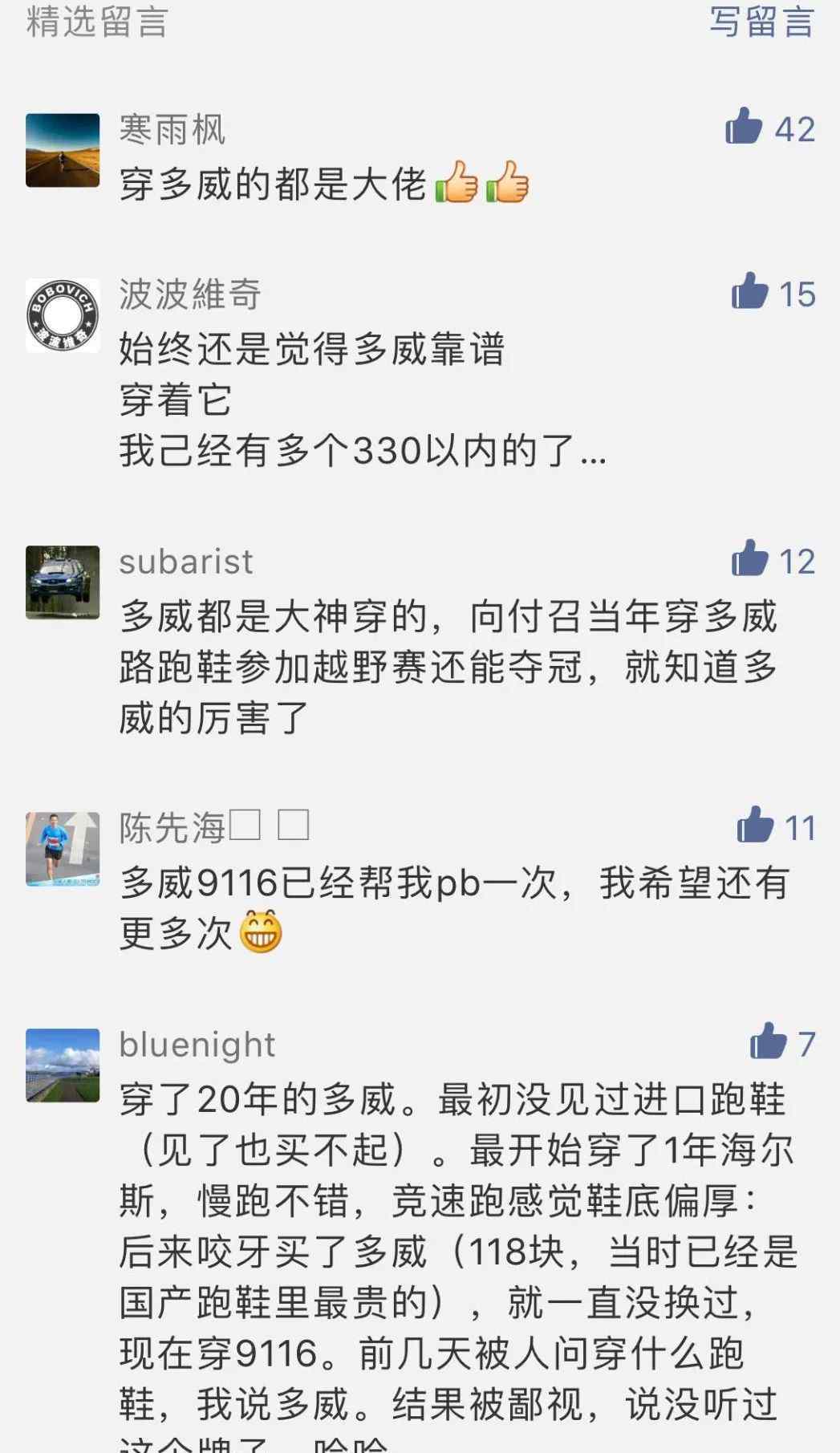Screen dimensions: 840x1453
Task: Like 陈先海's comment
Action: [755, 826]
